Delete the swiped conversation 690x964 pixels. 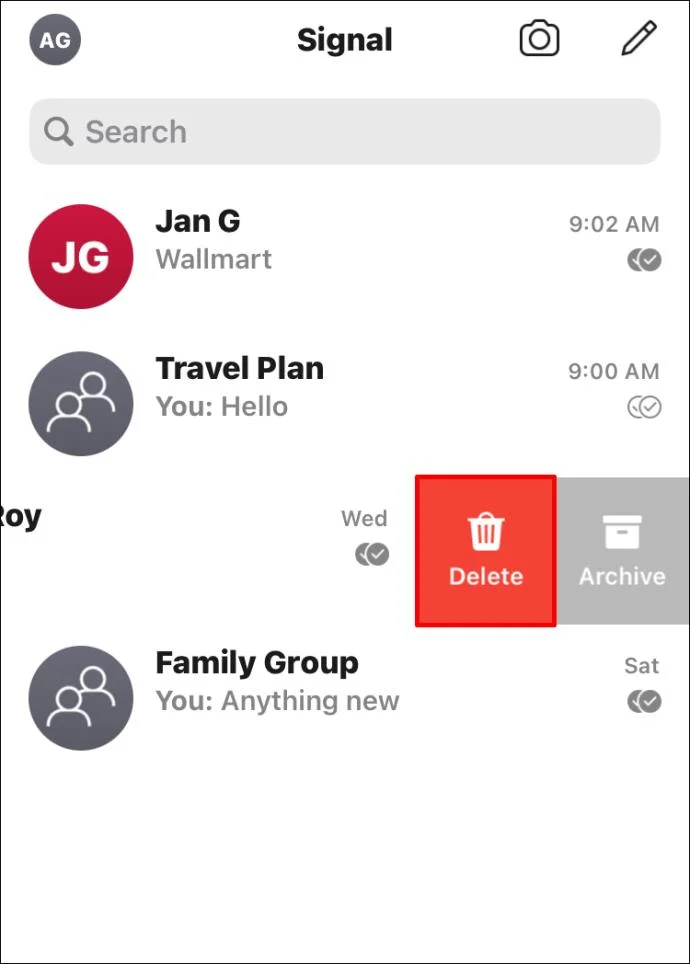[486, 551]
